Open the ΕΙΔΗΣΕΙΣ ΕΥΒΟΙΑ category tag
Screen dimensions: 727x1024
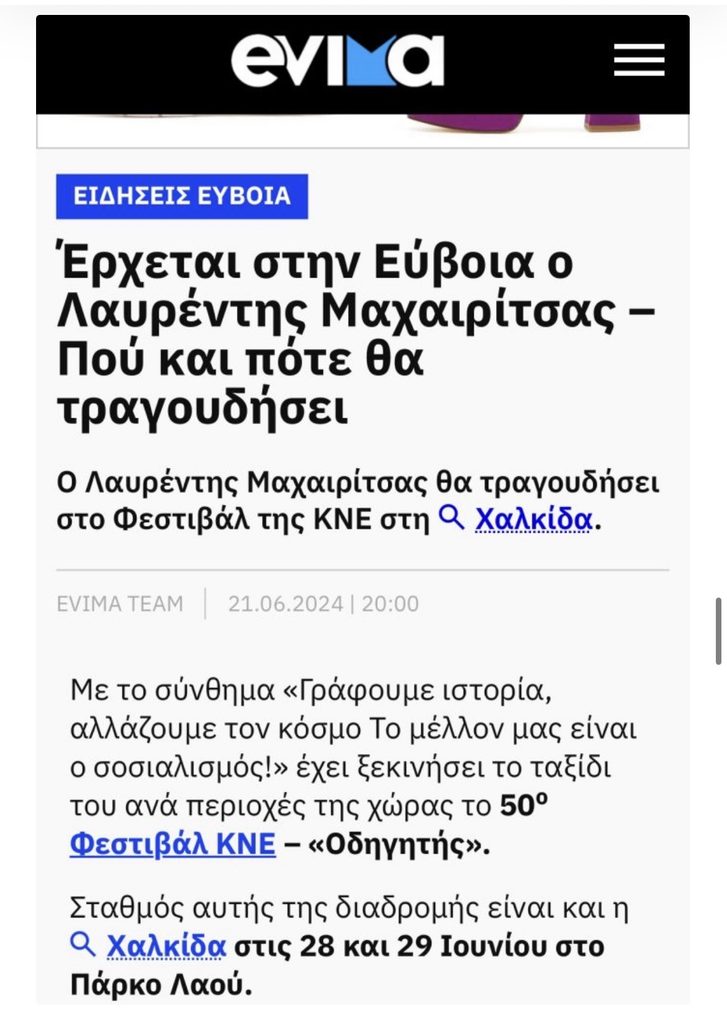(182, 196)
